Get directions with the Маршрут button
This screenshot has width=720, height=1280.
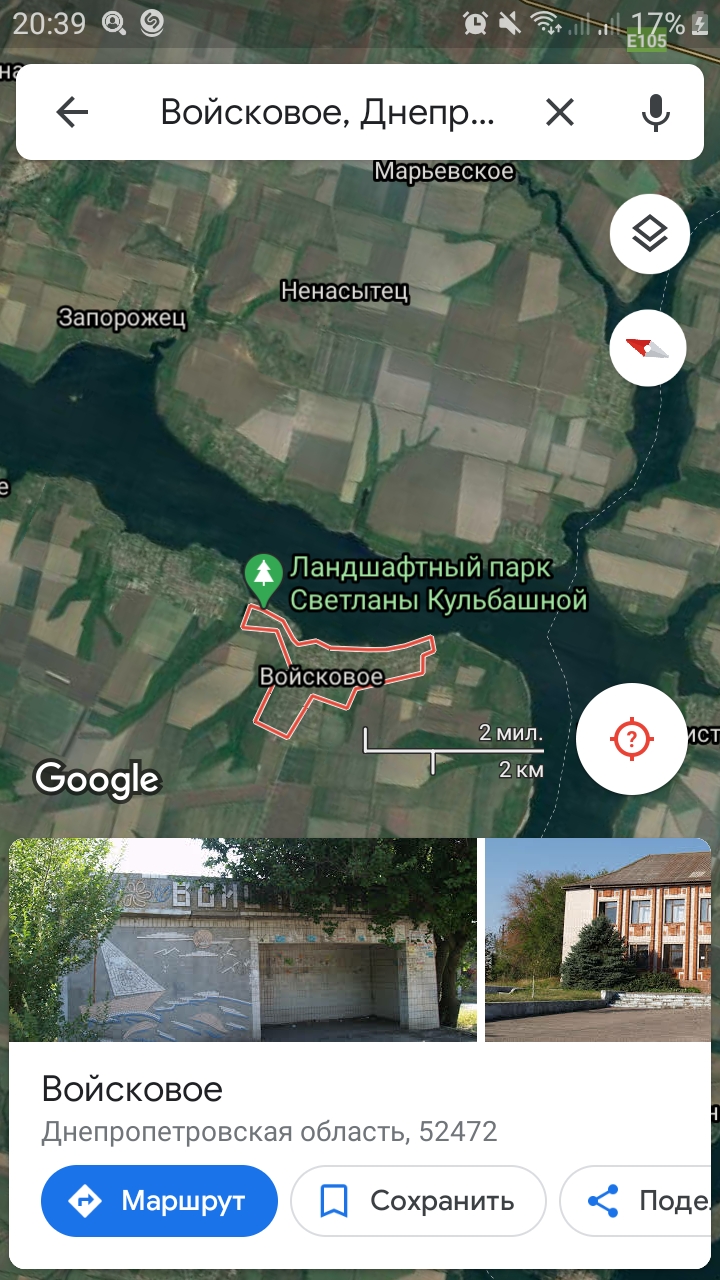point(159,1201)
